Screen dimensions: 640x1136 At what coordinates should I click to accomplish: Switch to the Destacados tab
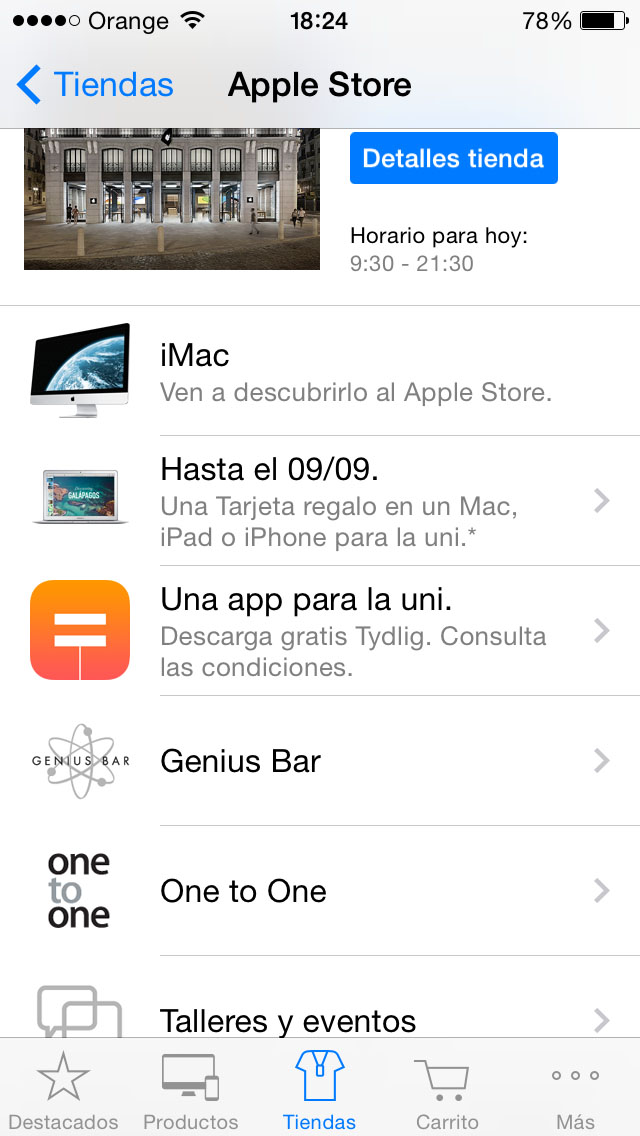coord(63,1089)
